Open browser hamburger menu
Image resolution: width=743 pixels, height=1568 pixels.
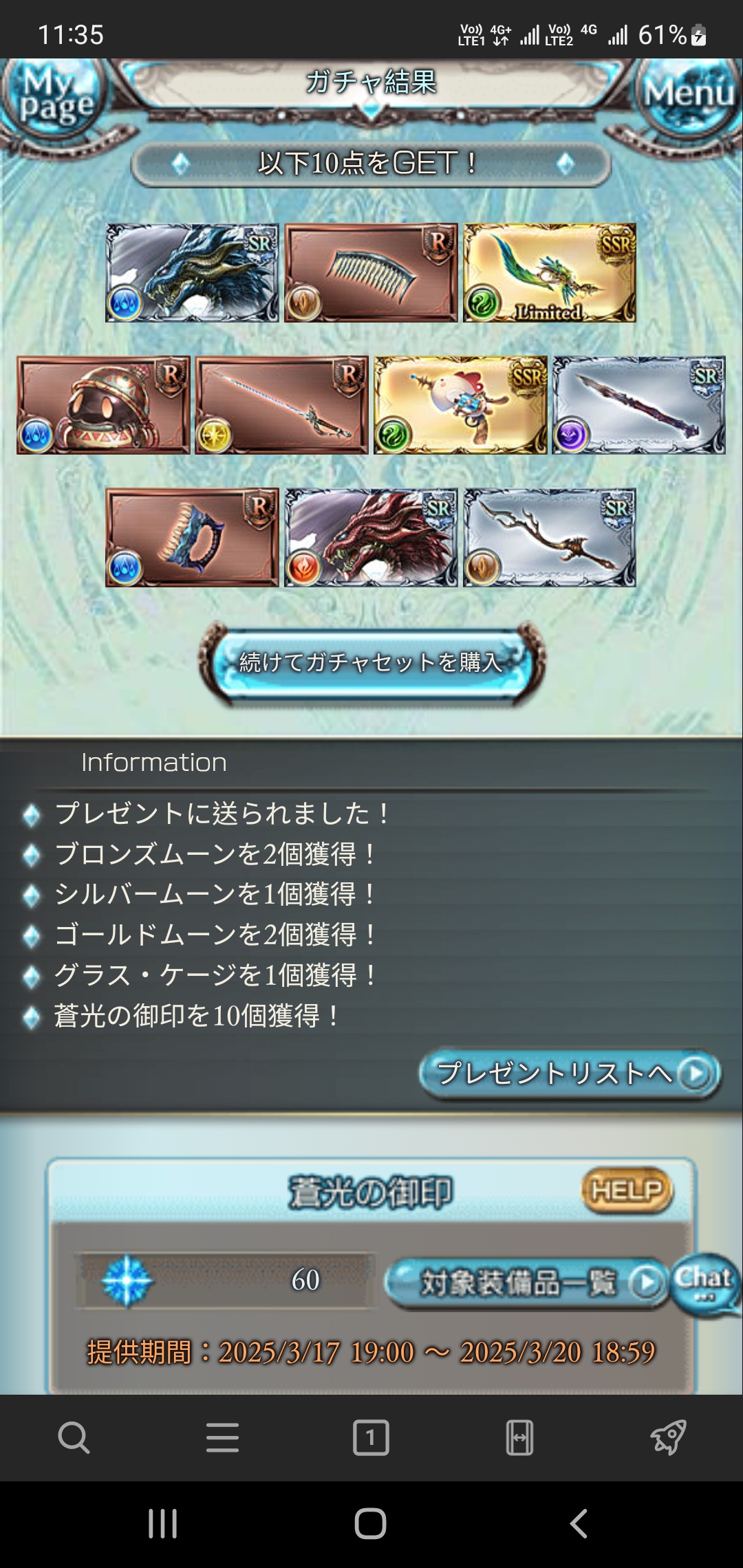click(222, 1437)
